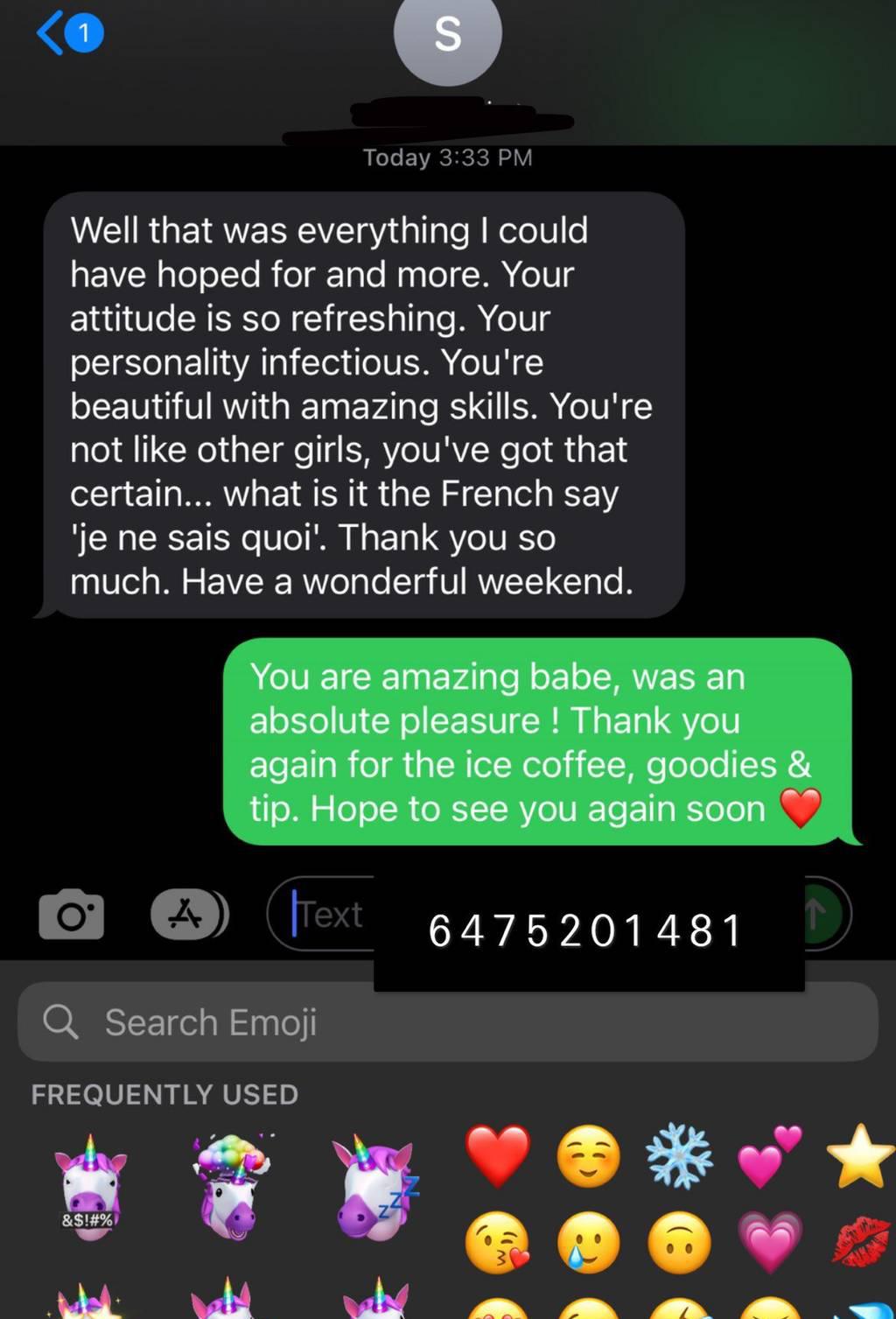Insert the two pink hearts emoji
Image resolution: width=896 pixels, height=1319 pixels.
point(769,1156)
